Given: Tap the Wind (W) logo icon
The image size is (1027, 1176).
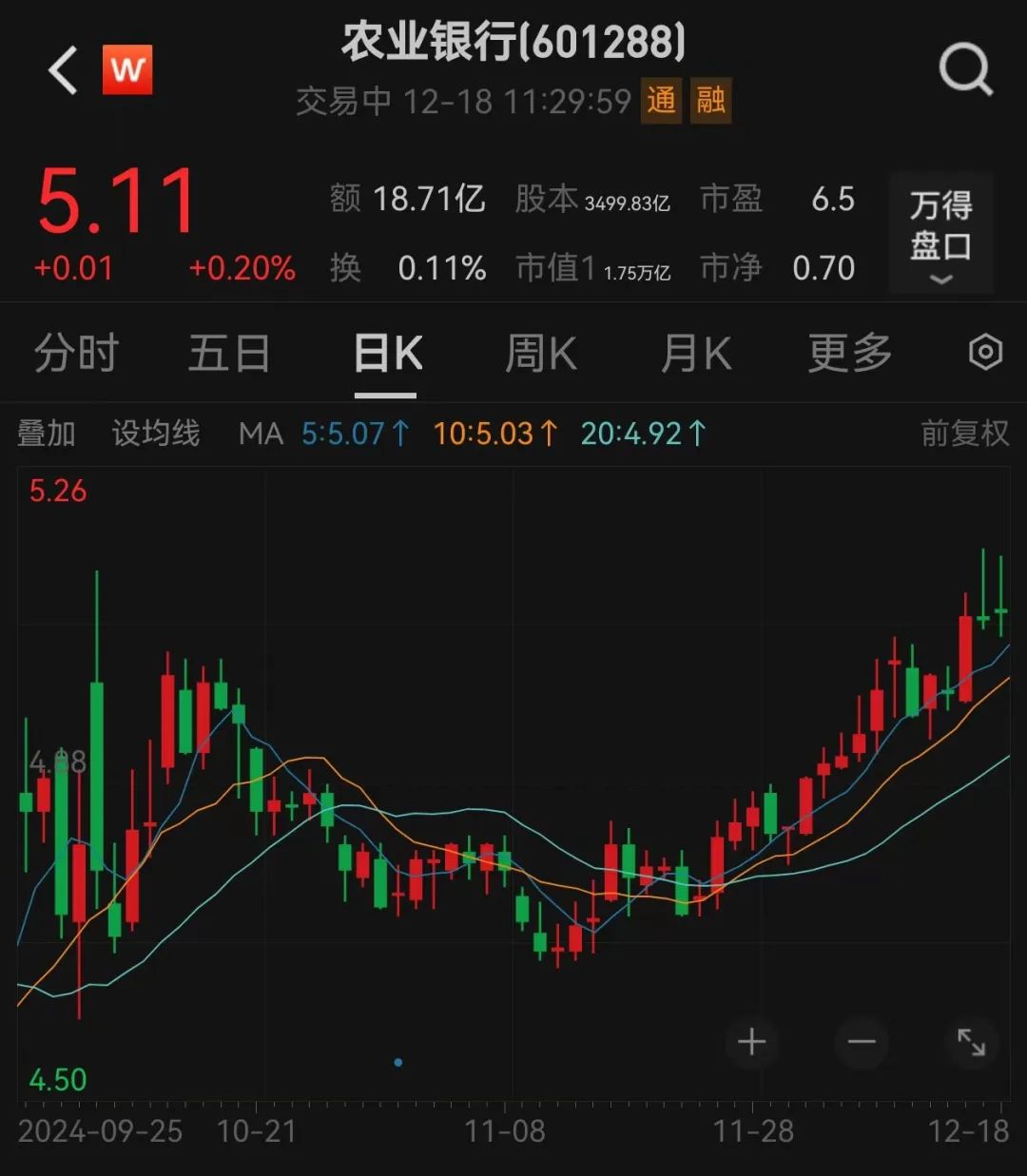Looking at the screenshot, I should coord(128,70).
